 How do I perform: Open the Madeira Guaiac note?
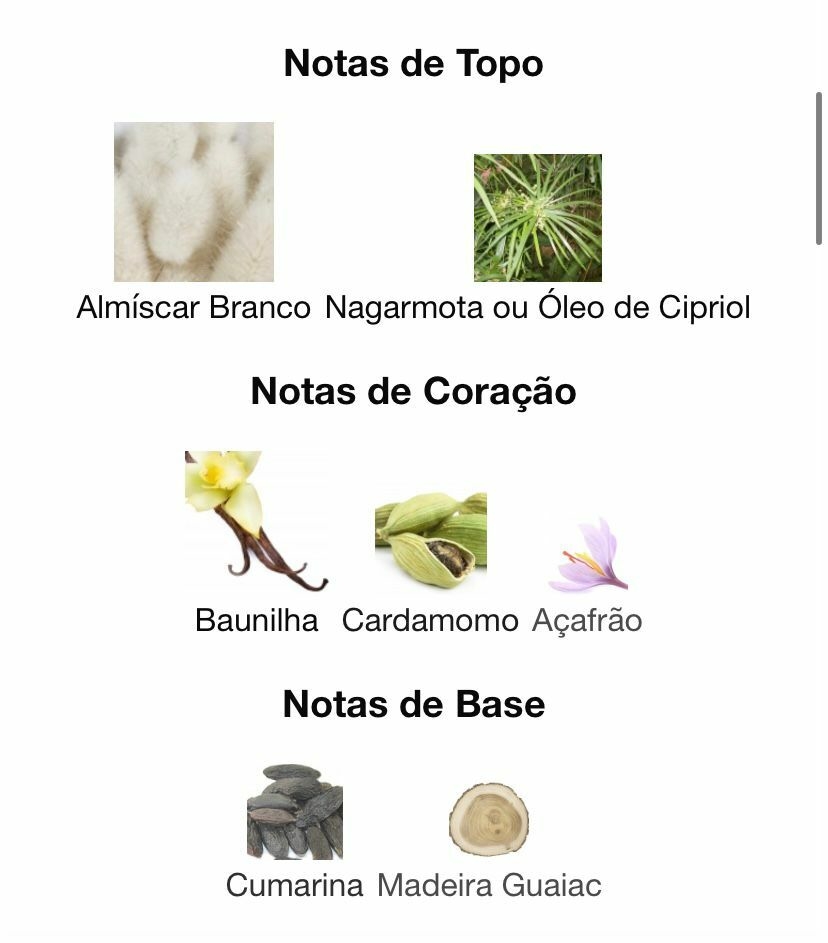(489, 820)
